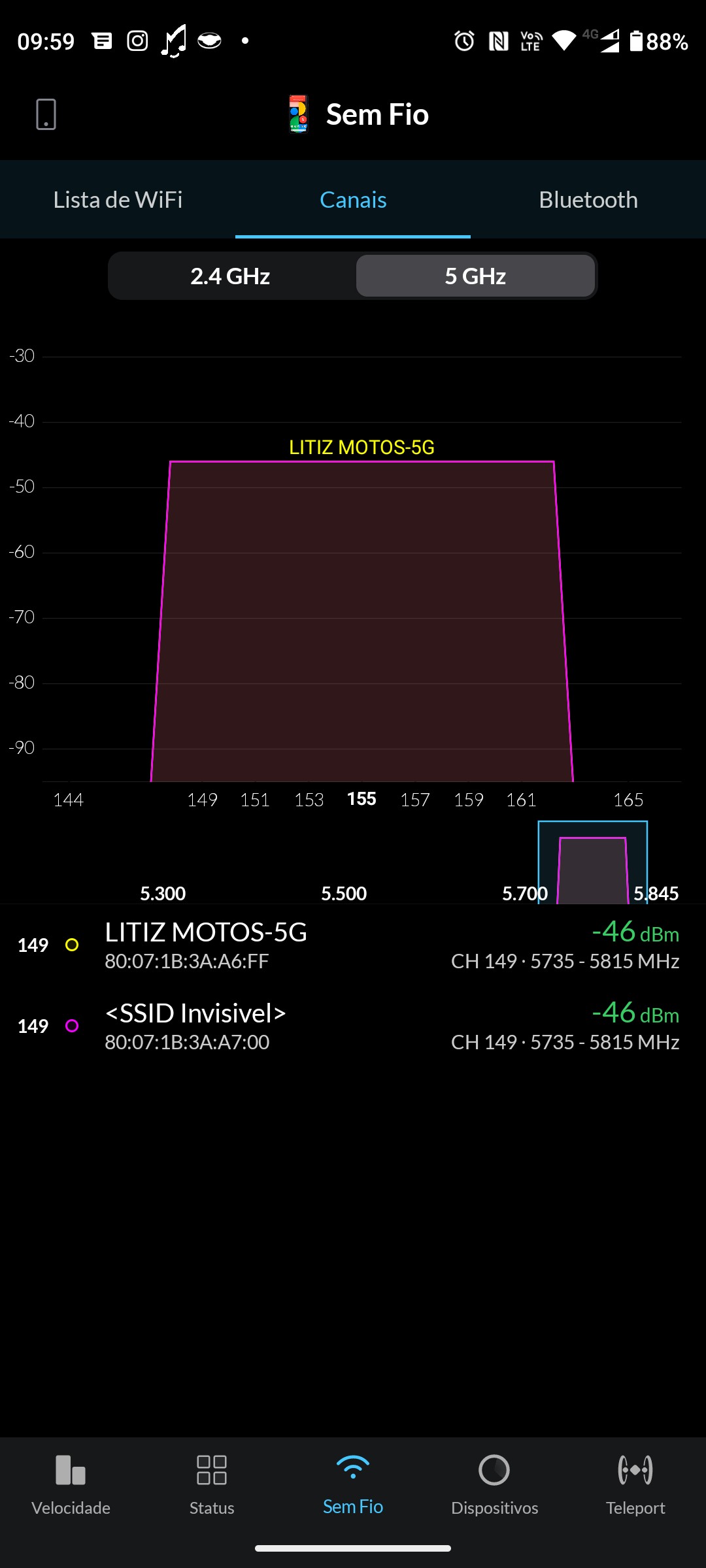Go to the Velocidade tab
This screenshot has height=1568, width=706.
[x=71, y=1484]
